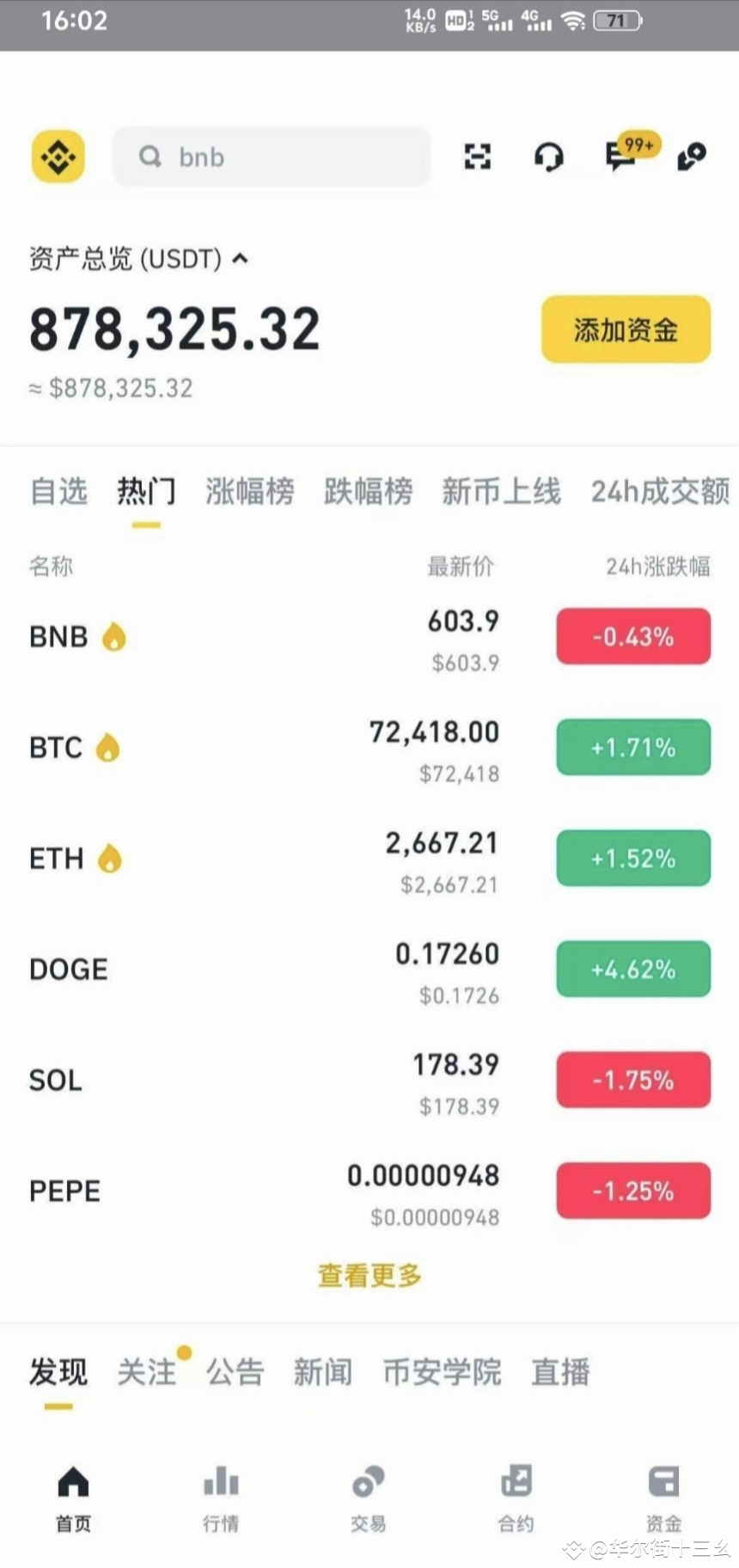Open the QR scan icon

pos(478,156)
